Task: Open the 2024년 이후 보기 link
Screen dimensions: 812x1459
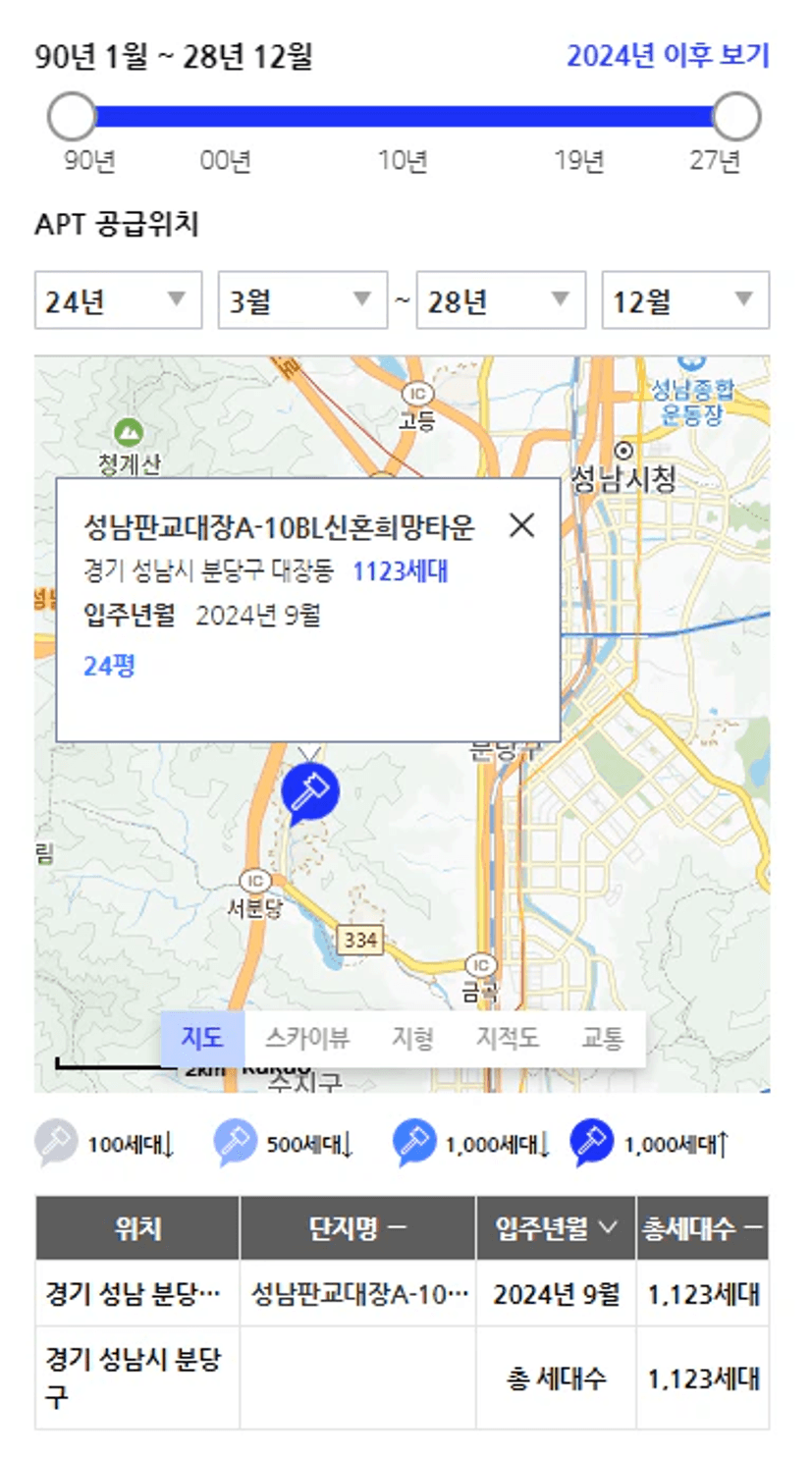Action: tap(668, 55)
